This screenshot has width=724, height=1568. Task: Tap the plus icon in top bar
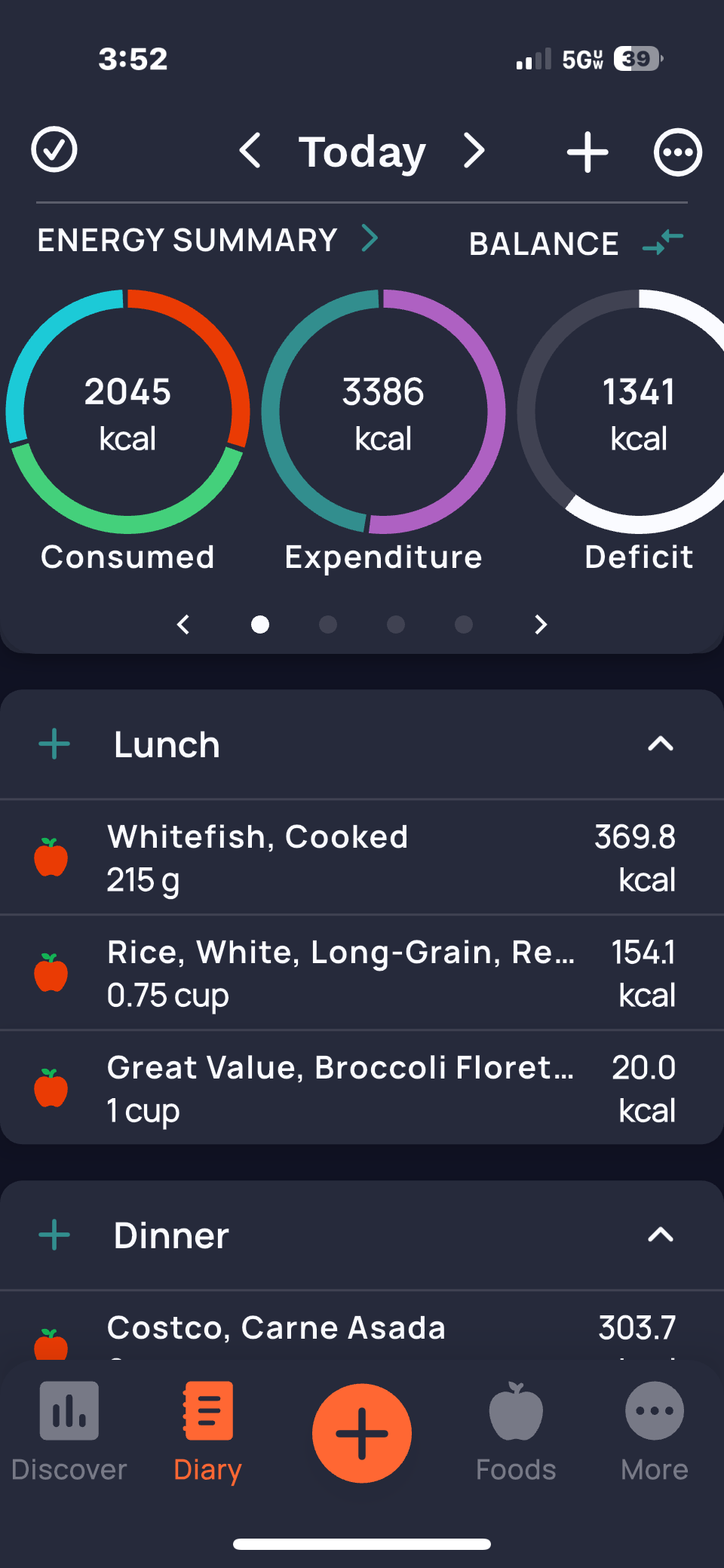[x=587, y=152]
